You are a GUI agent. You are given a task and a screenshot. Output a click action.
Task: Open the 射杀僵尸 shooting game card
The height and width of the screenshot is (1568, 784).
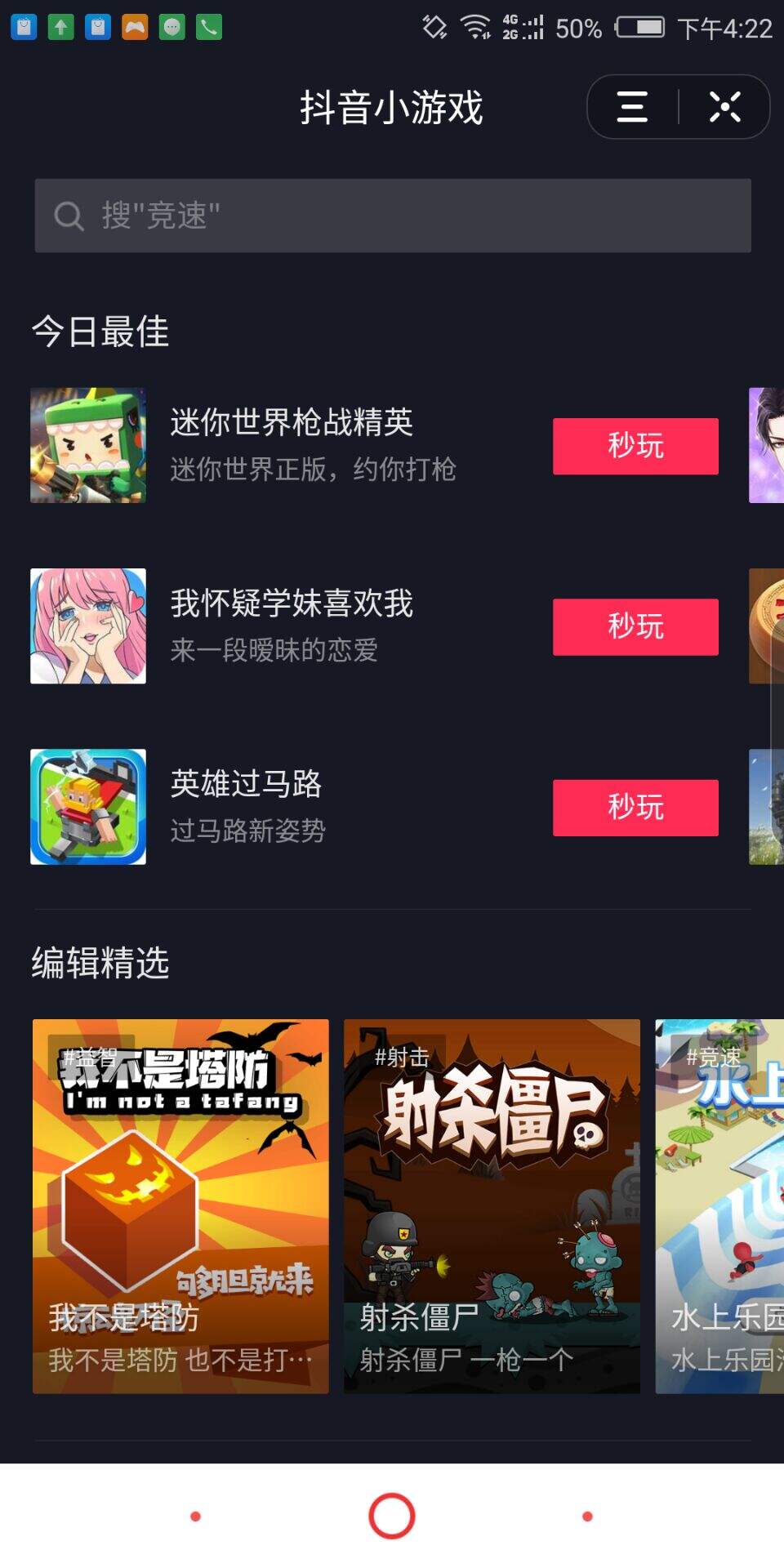pyautogui.click(x=492, y=1205)
